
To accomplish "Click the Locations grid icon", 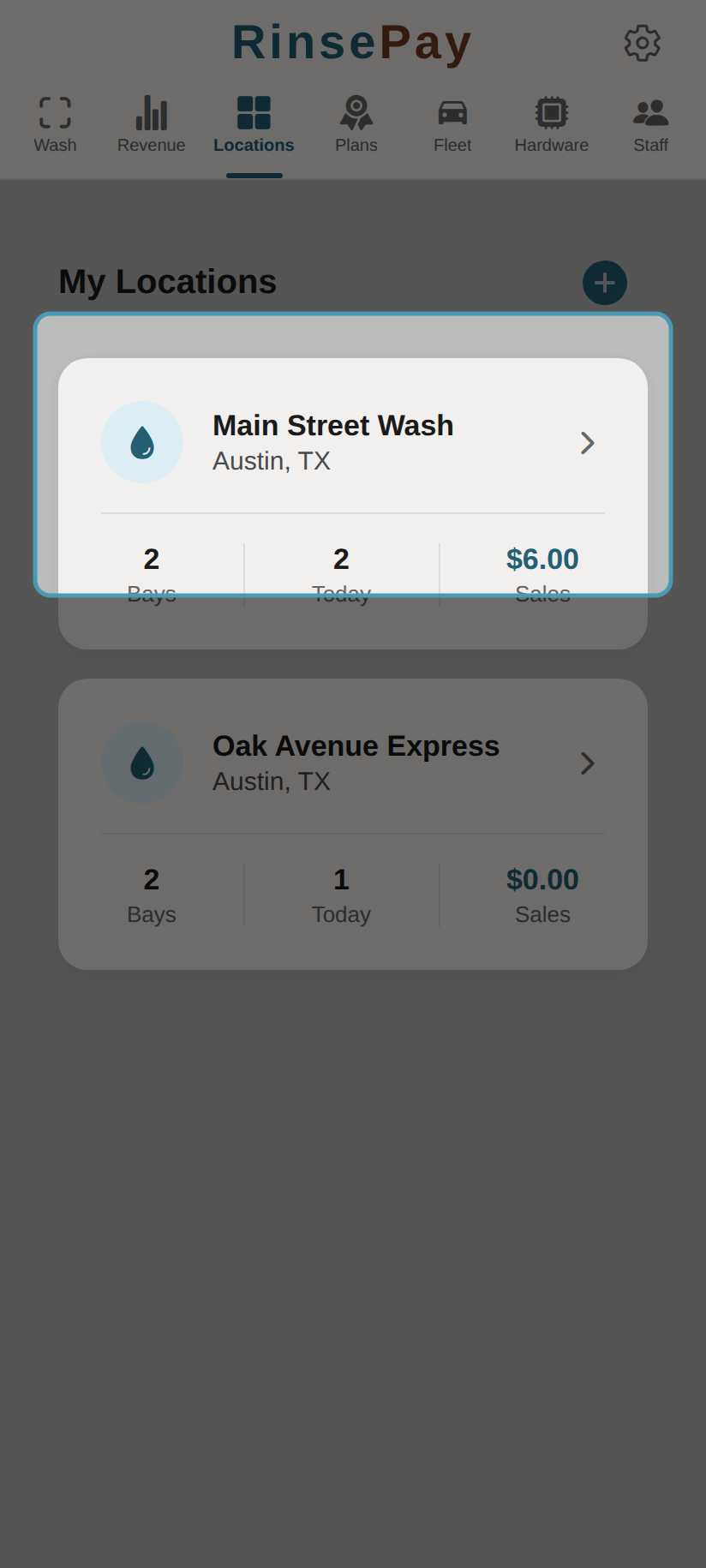I will (x=254, y=111).
